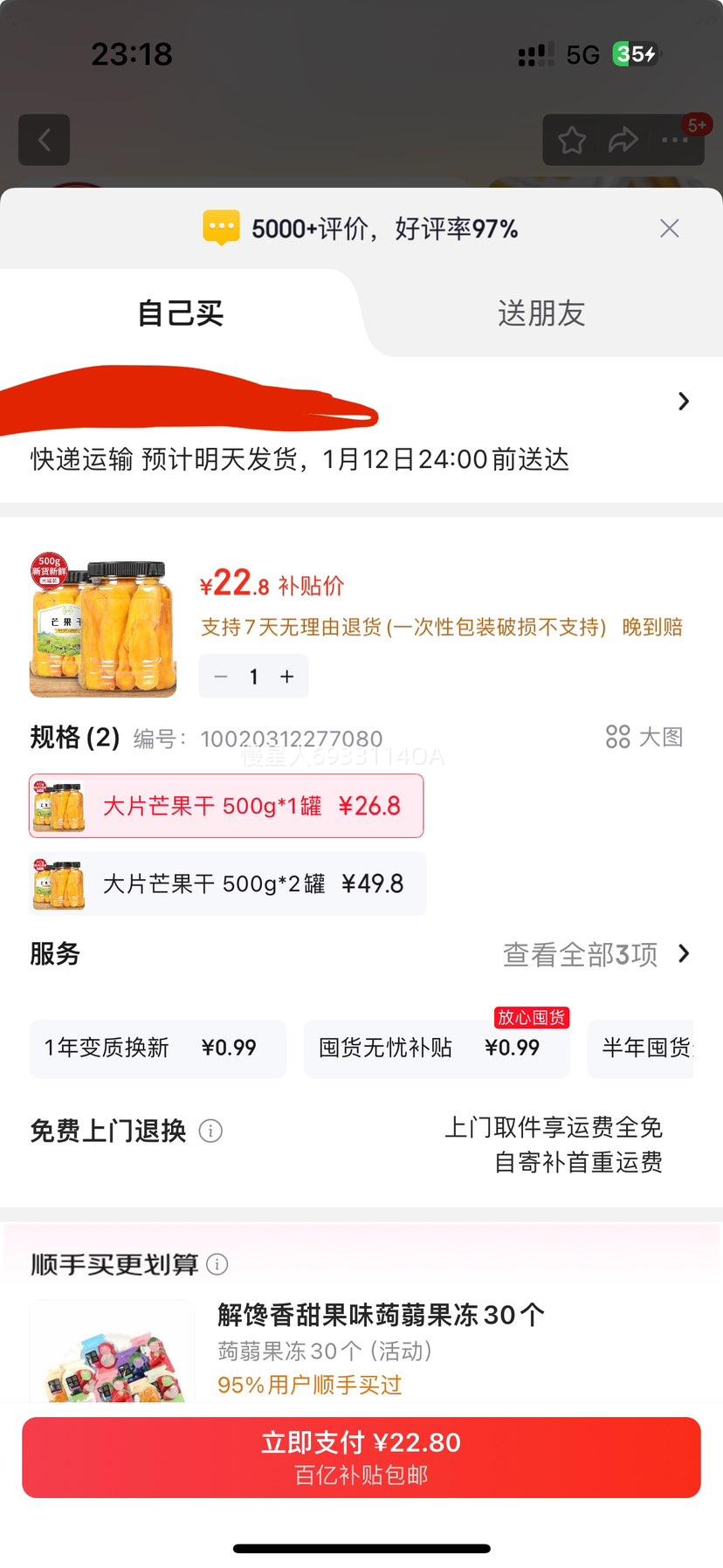
Task: Tap the 大图 grid icon to view large images
Action: pyautogui.click(x=618, y=737)
